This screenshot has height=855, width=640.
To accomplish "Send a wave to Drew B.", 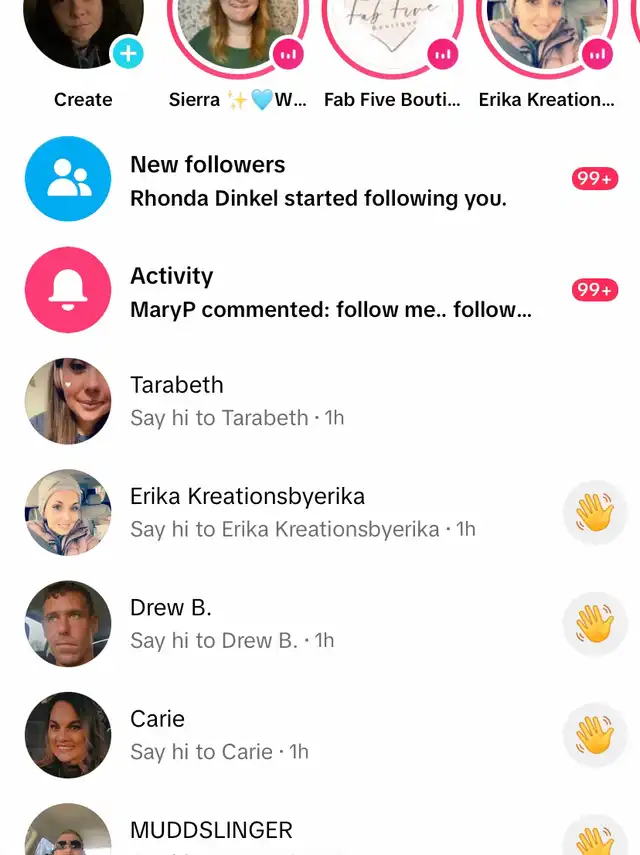I will (595, 624).
